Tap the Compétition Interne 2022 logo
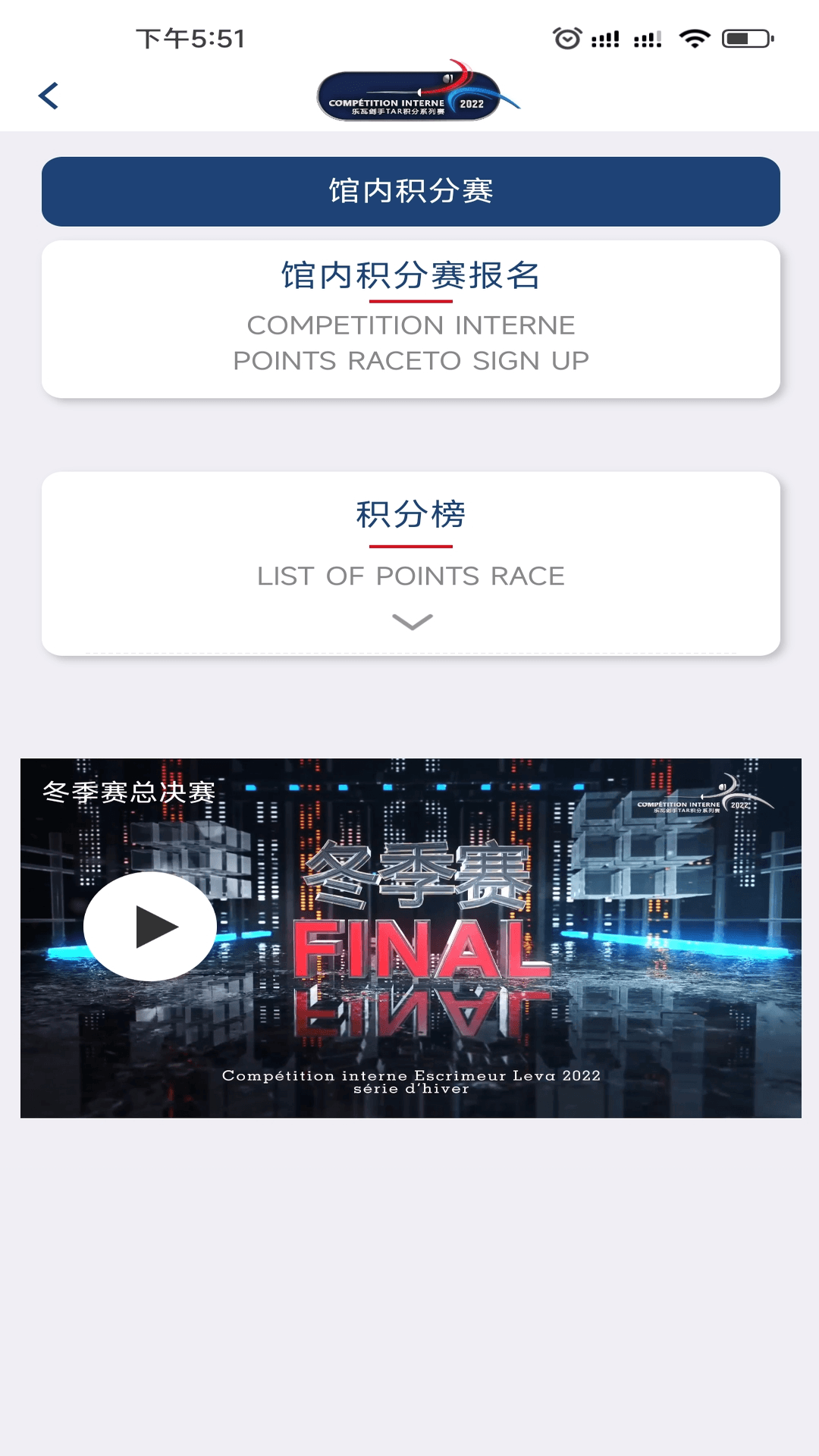Viewport: 819px width, 1456px height. coord(409,95)
